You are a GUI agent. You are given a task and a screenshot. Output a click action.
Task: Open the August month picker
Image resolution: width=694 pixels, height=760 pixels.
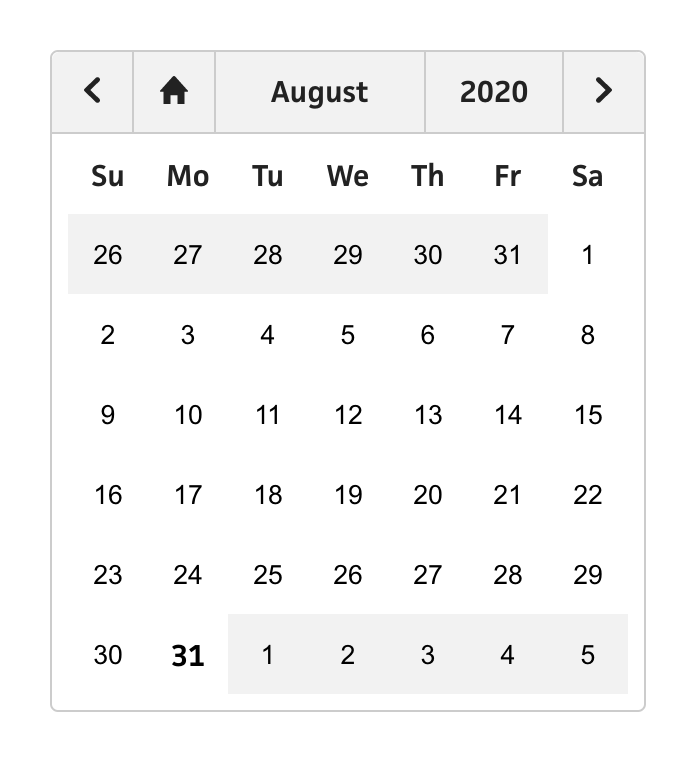click(319, 92)
